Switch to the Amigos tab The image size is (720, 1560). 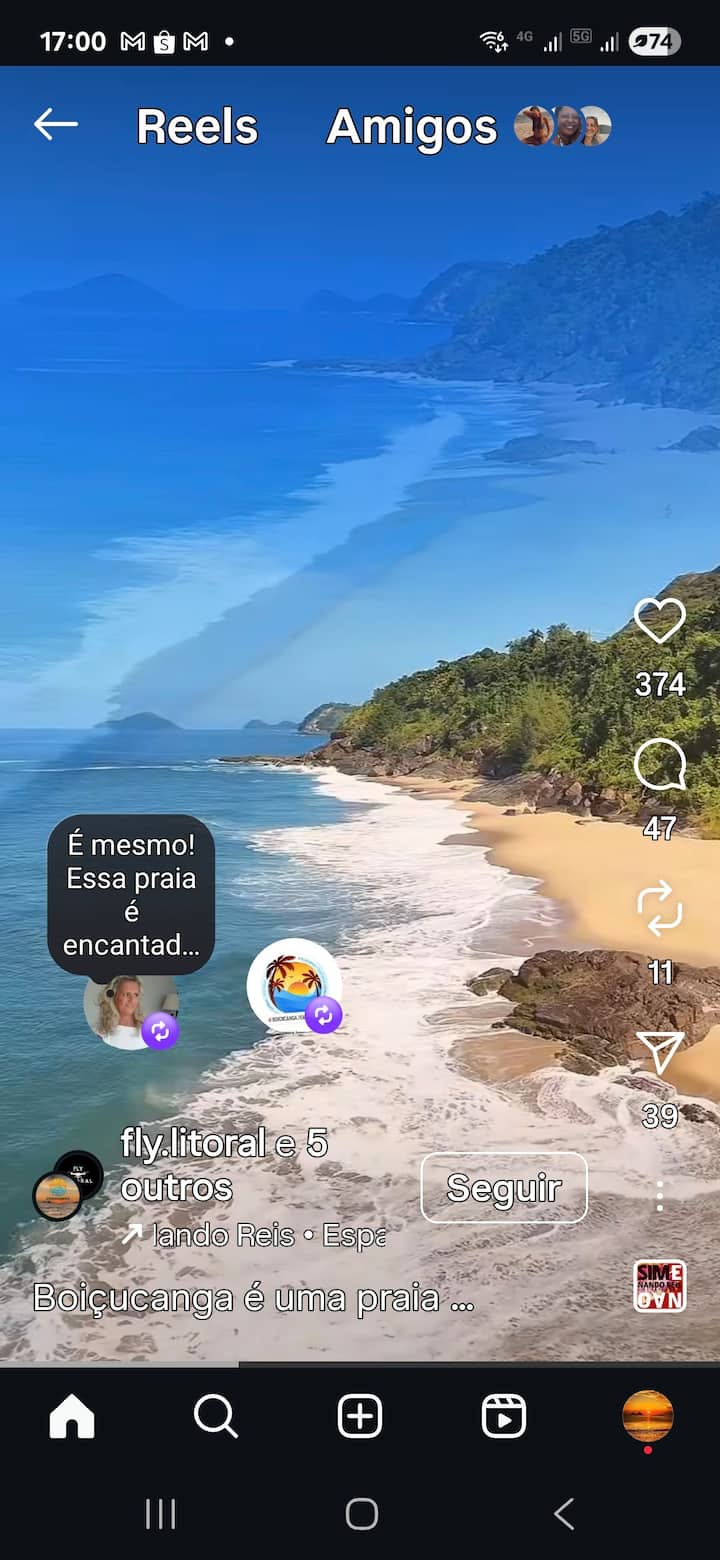(412, 127)
